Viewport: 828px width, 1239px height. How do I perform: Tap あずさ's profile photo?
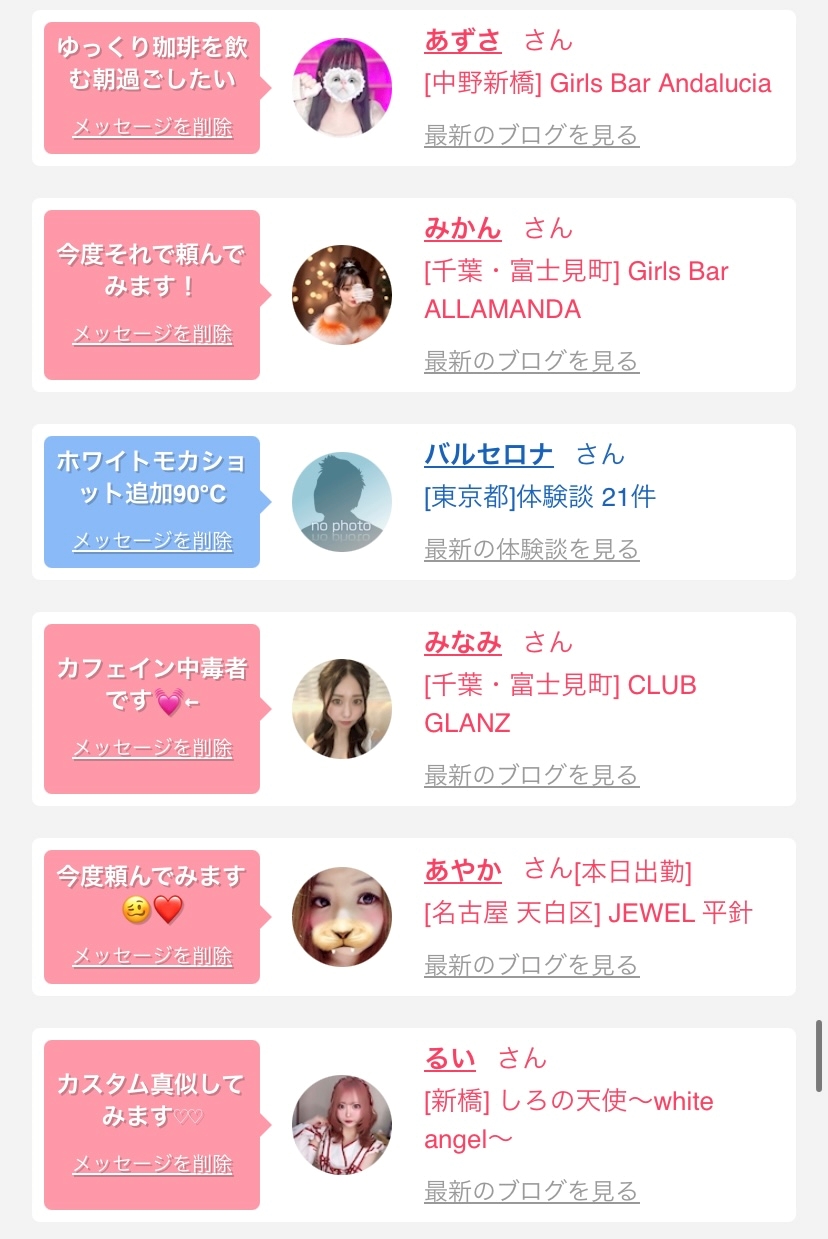342,88
